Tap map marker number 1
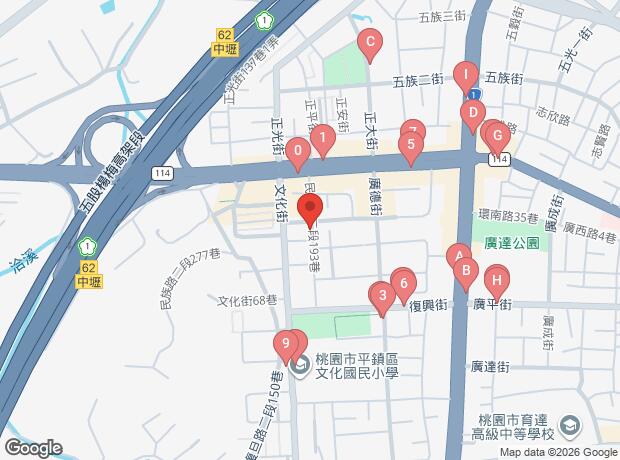The image size is (620, 460). pos(322,141)
